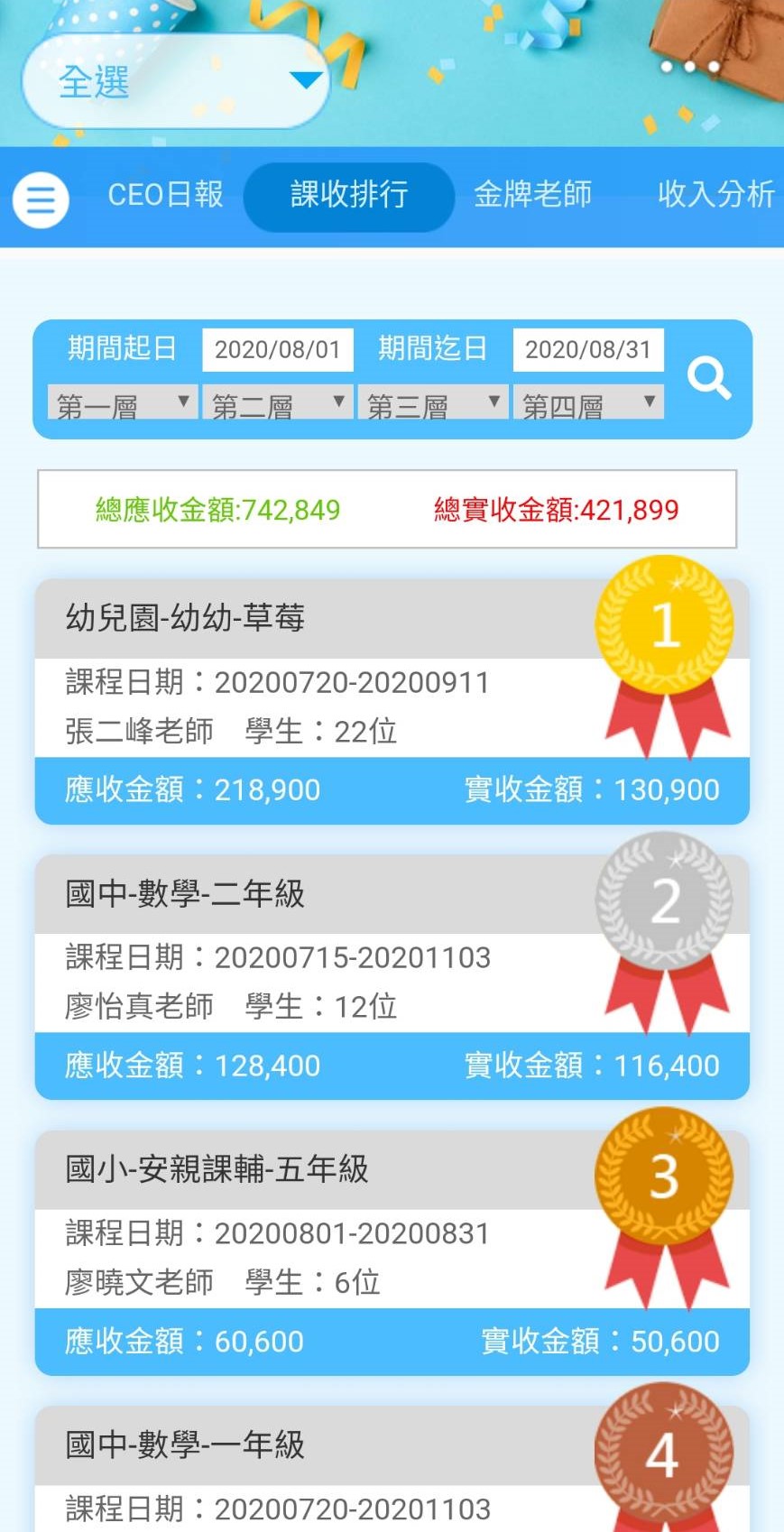Image resolution: width=784 pixels, height=1532 pixels.
Task: Select the 課收排行 tab
Action: 349,195
